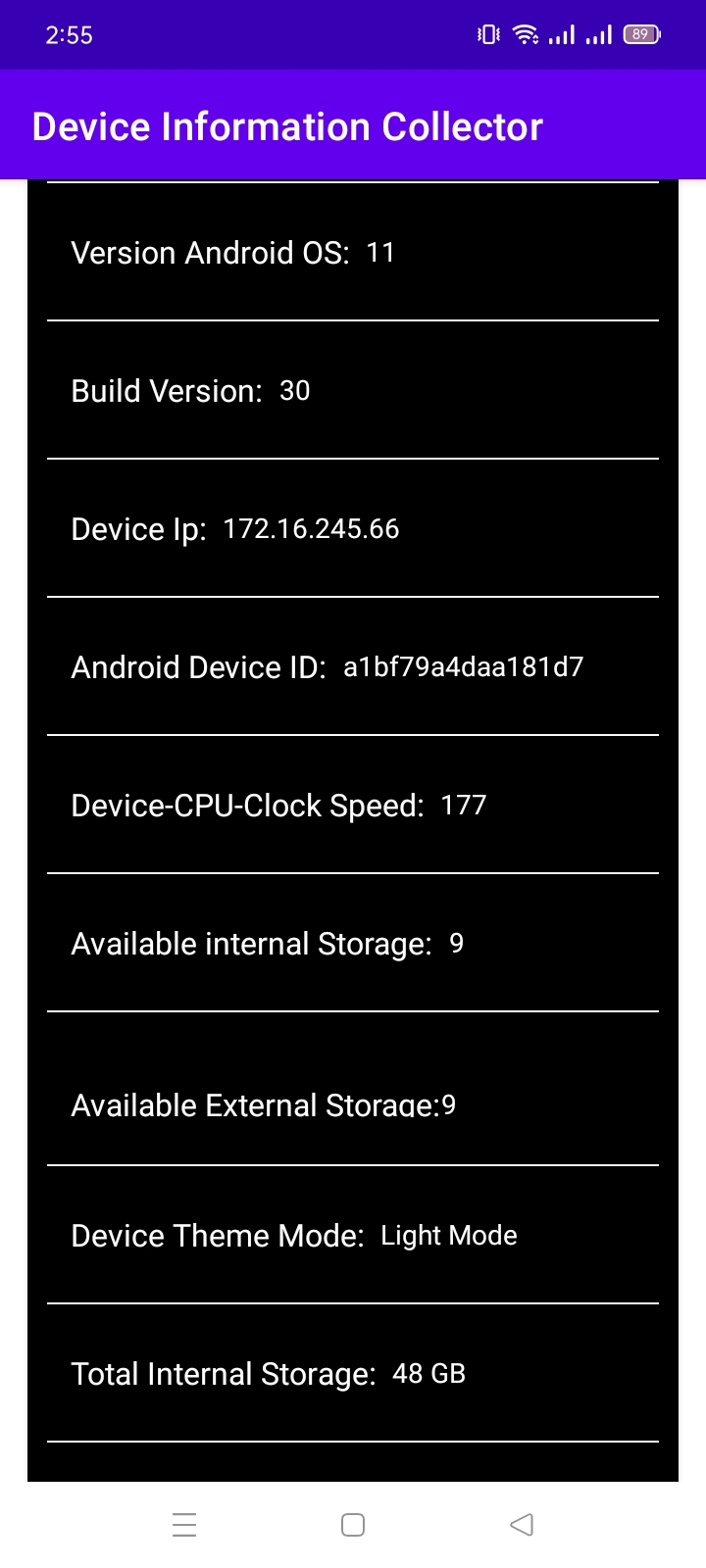Select the Device Ip address value
This screenshot has height=1568, width=706.
(312, 529)
